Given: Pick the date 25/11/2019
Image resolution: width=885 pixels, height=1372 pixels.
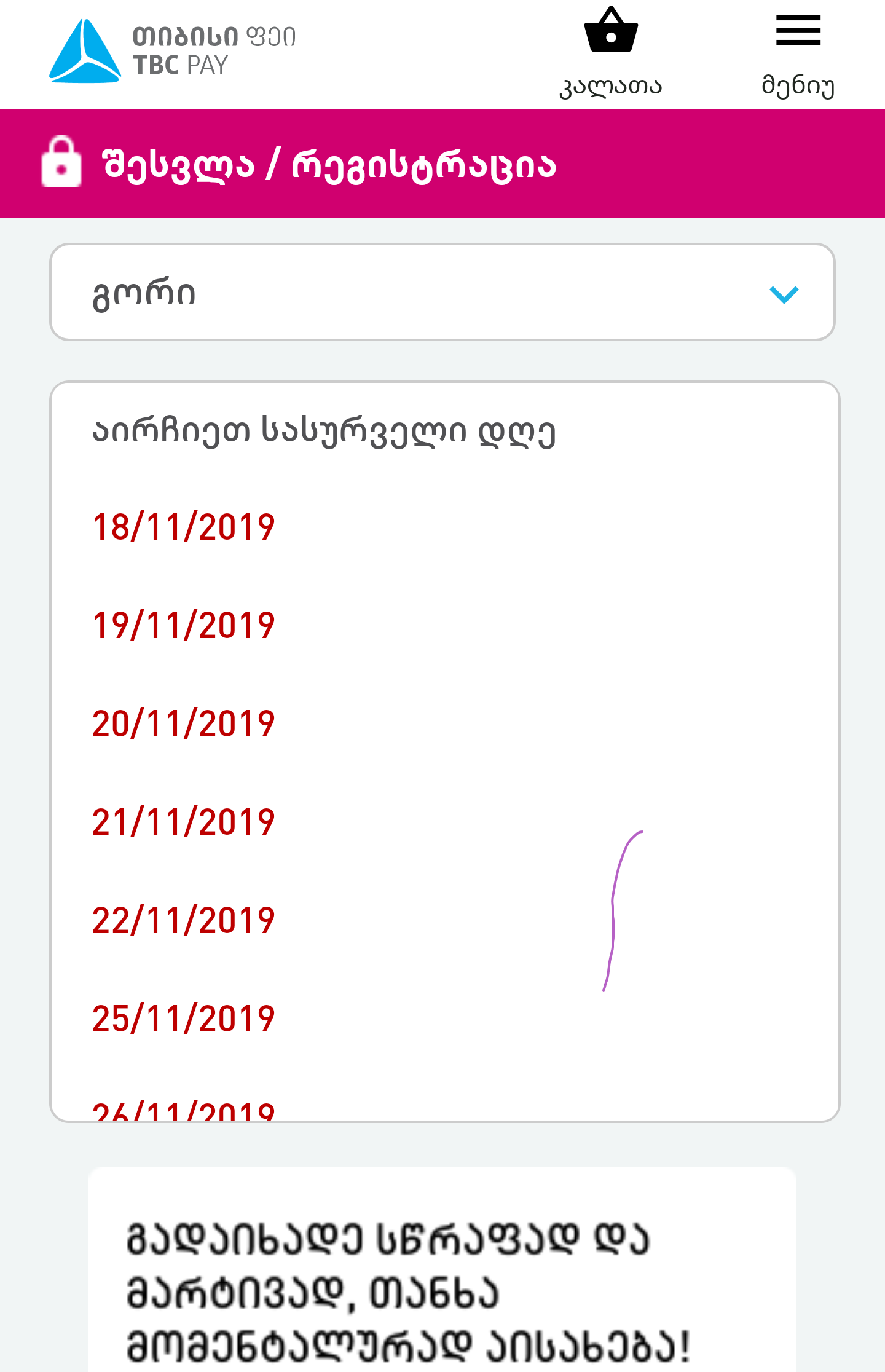Looking at the screenshot, I should [183, 1019].
